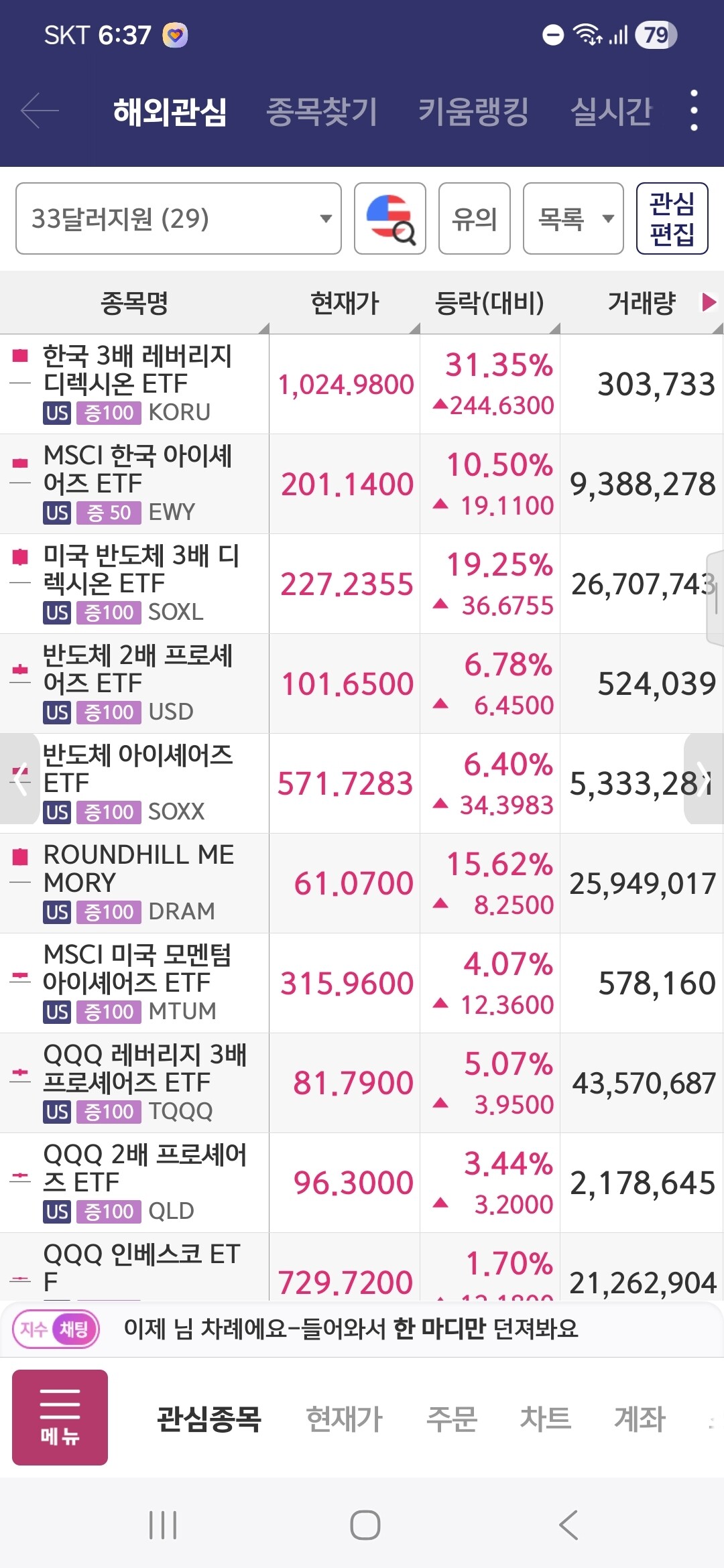The width and height of the screenshot is (724, 1568).
Task: Expand the 목록 view dropdown
Action: click(x=573, y=218)
